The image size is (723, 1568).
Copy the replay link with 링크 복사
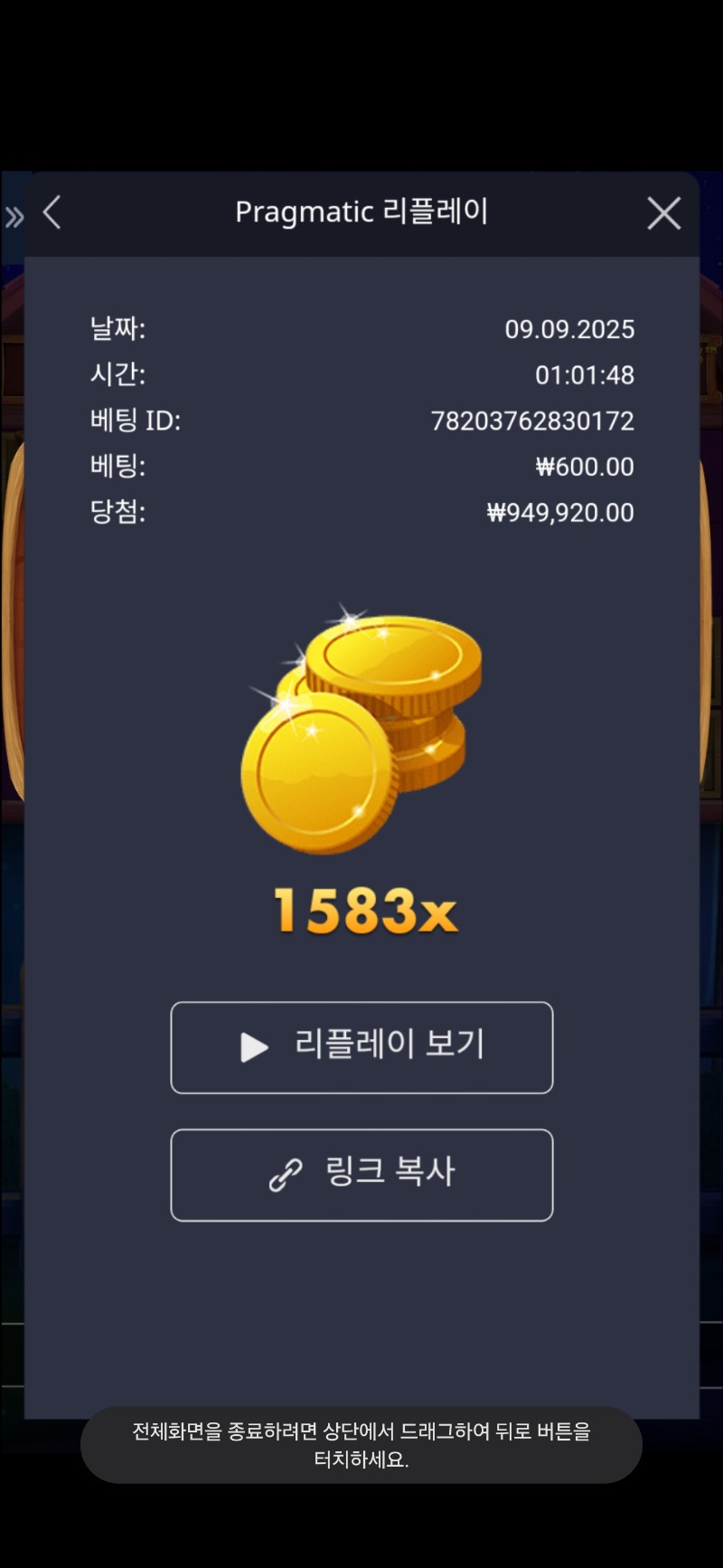click(x=361, y=1175)
